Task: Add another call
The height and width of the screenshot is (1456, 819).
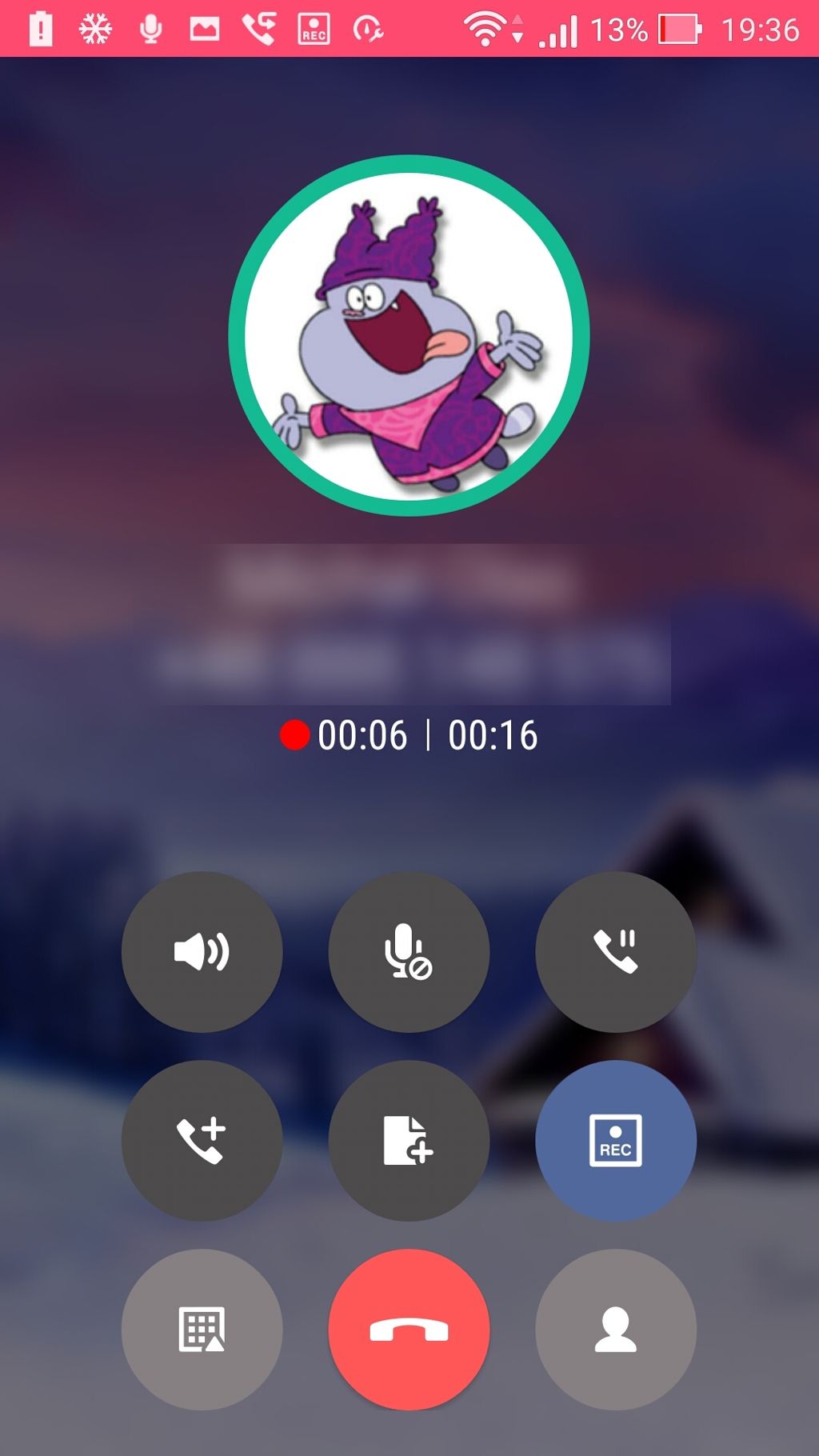Action: pyautogui.click(x=202, y=1140)
